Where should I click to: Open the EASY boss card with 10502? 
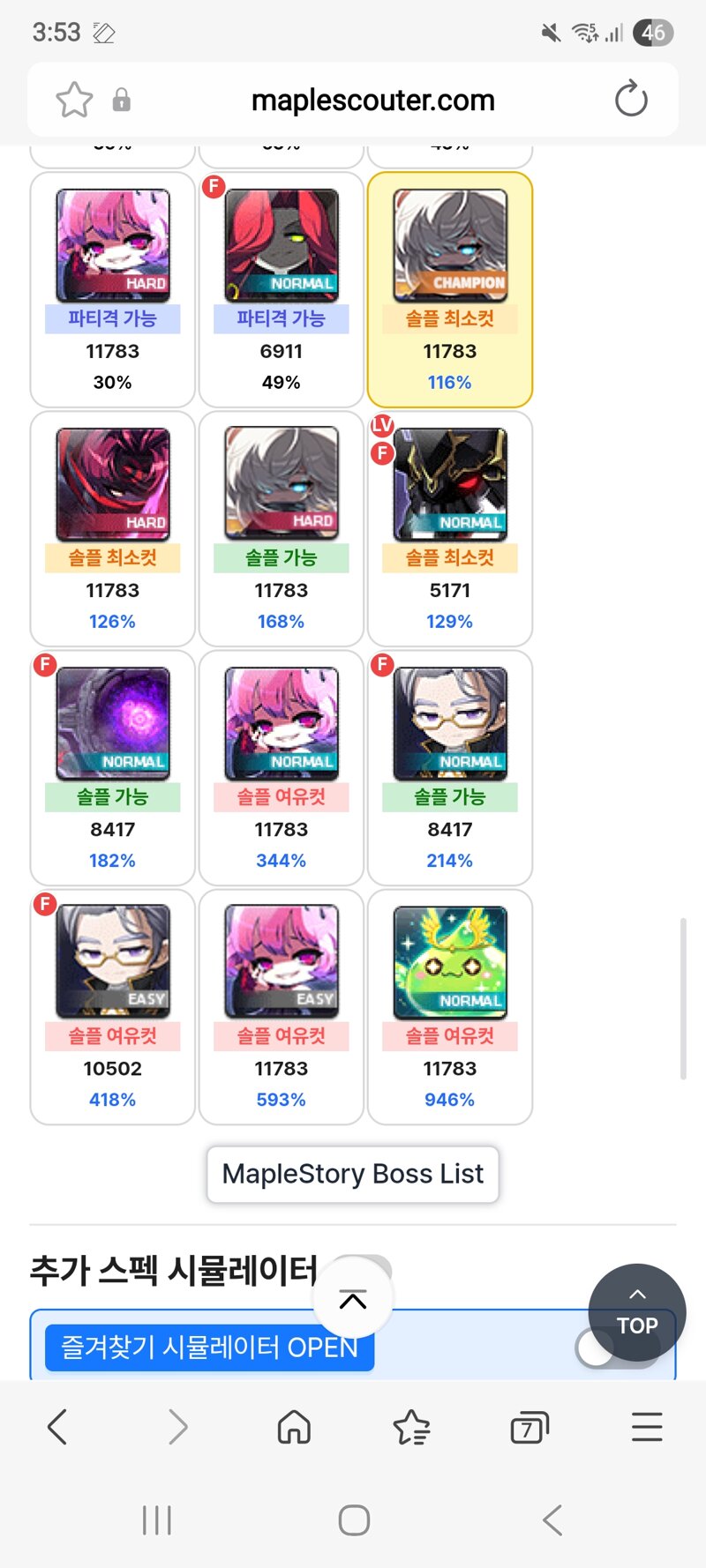coord(112,1006)
